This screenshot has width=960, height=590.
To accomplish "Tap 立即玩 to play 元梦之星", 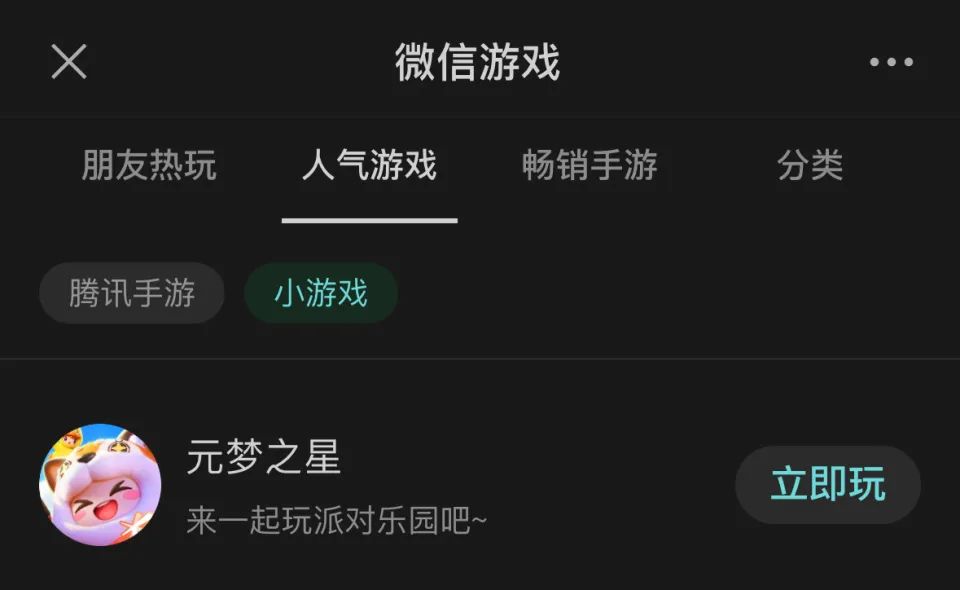I will (827, 485).
